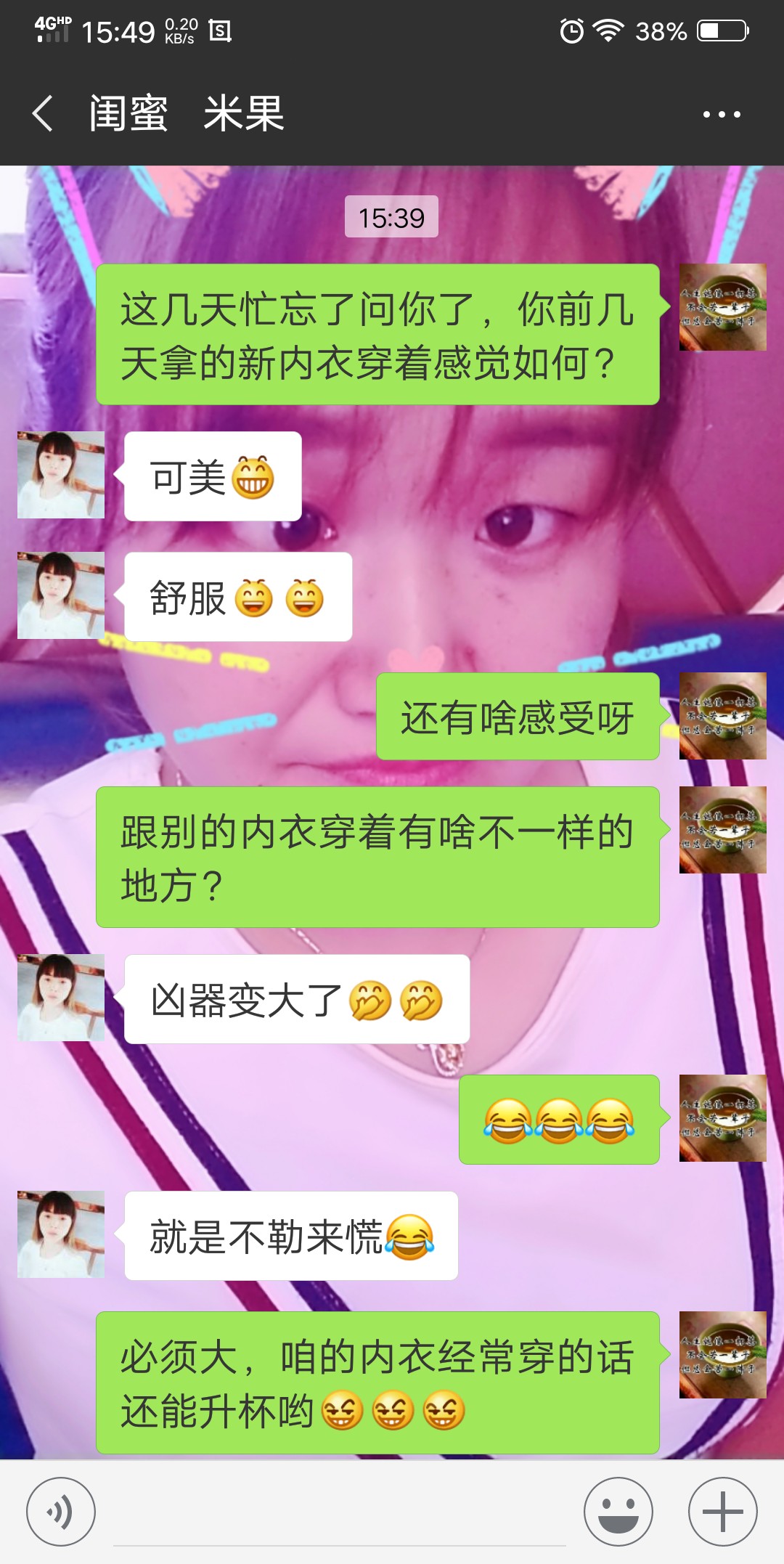Open the plus attachments menu
The image size is (784, 1564).
coord(722,1512)
